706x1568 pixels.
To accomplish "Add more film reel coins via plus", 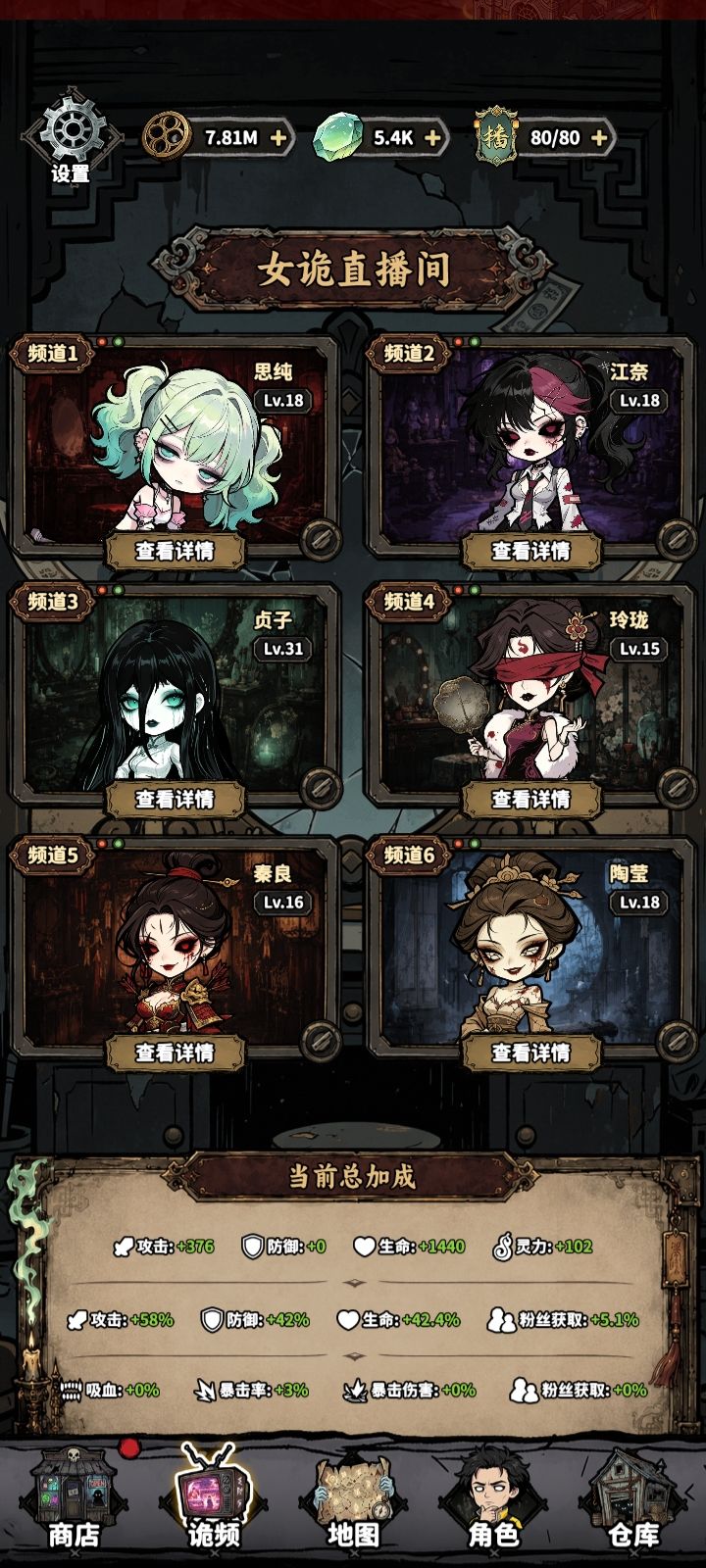I will tap(278, 138).
